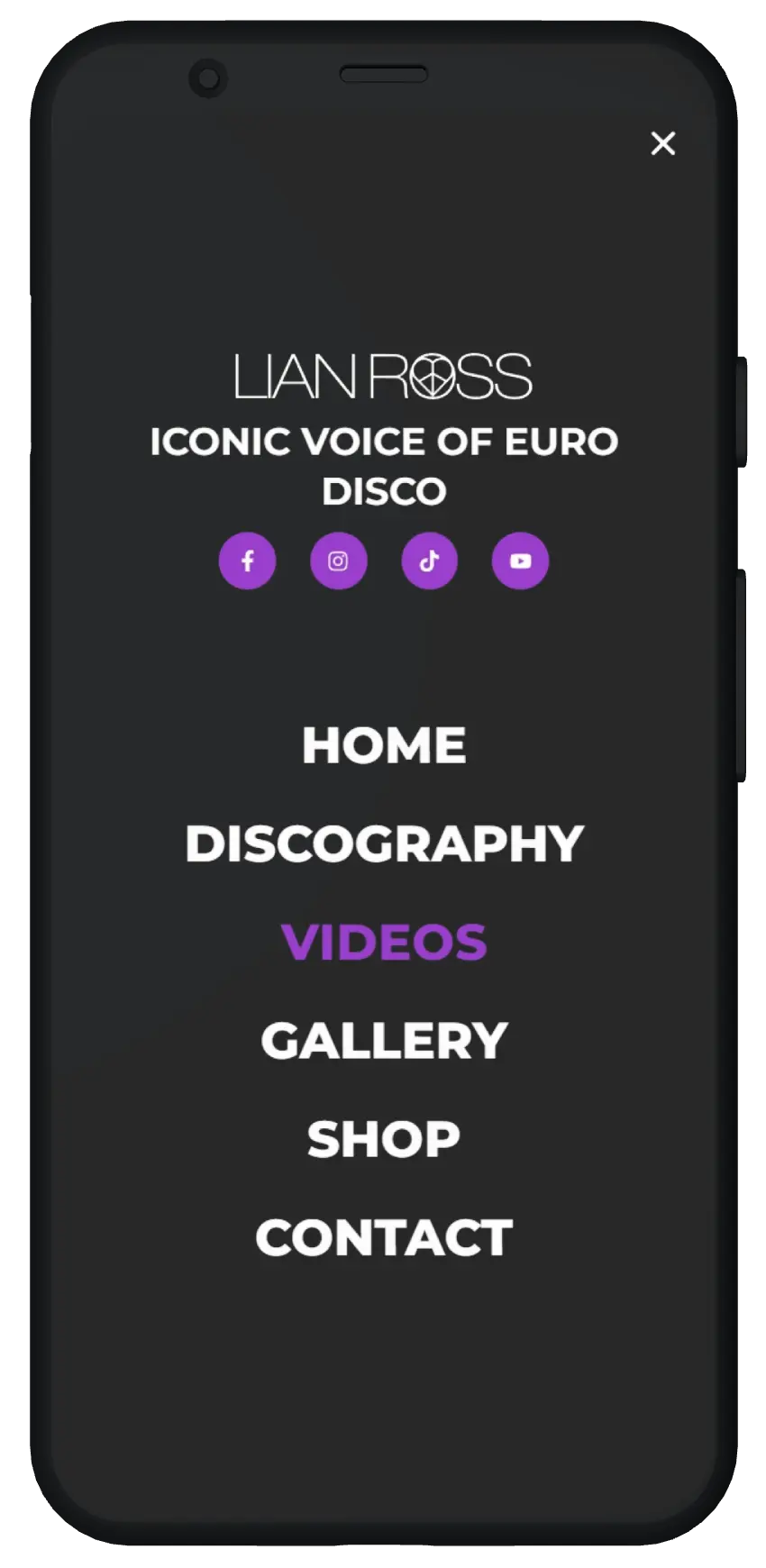Open the Contact page
Viewport: 766px width, 1568px height.
coord(384,1236)
